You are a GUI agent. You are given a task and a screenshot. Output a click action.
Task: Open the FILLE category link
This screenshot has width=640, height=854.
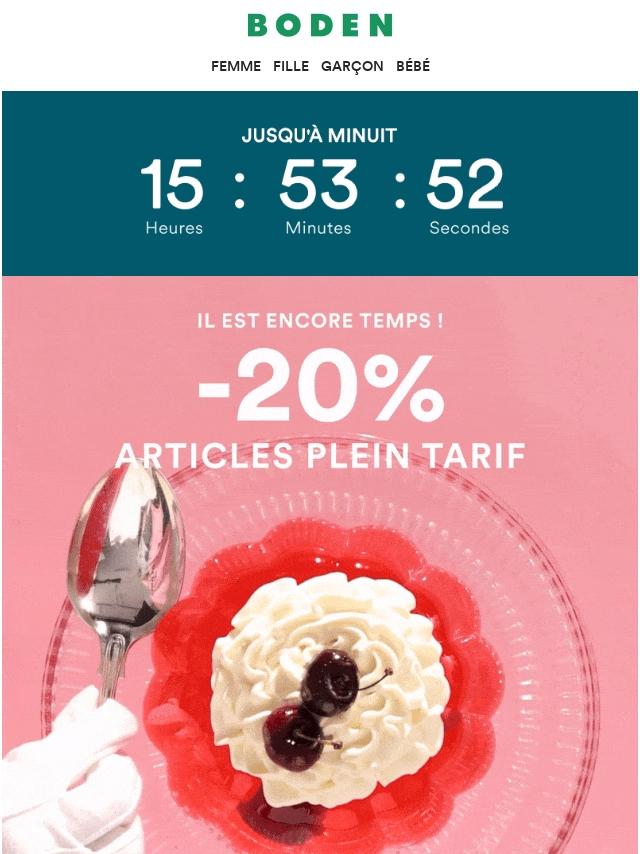[291, 66]
